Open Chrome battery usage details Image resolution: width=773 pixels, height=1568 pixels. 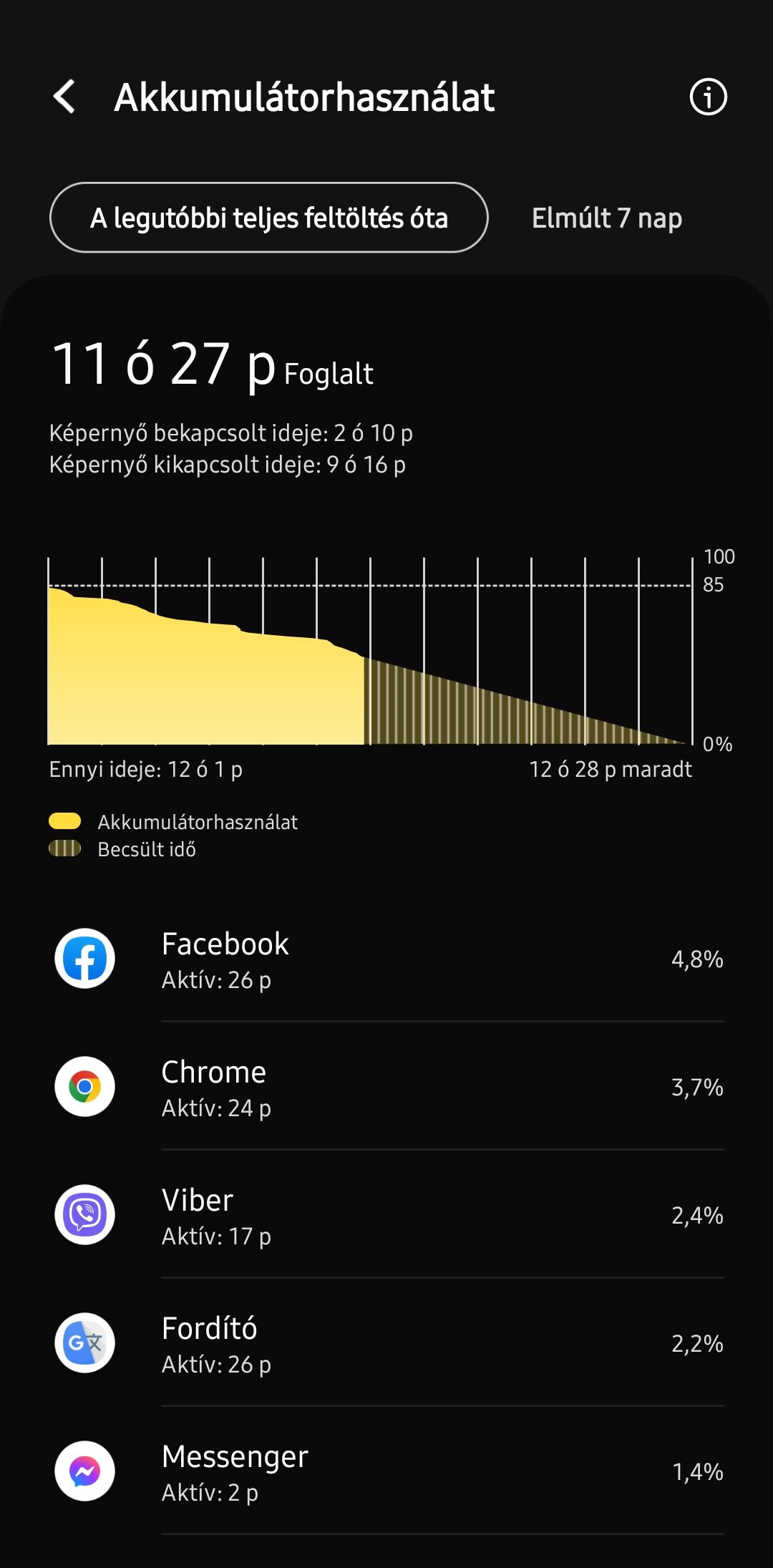click(386, 1087)
